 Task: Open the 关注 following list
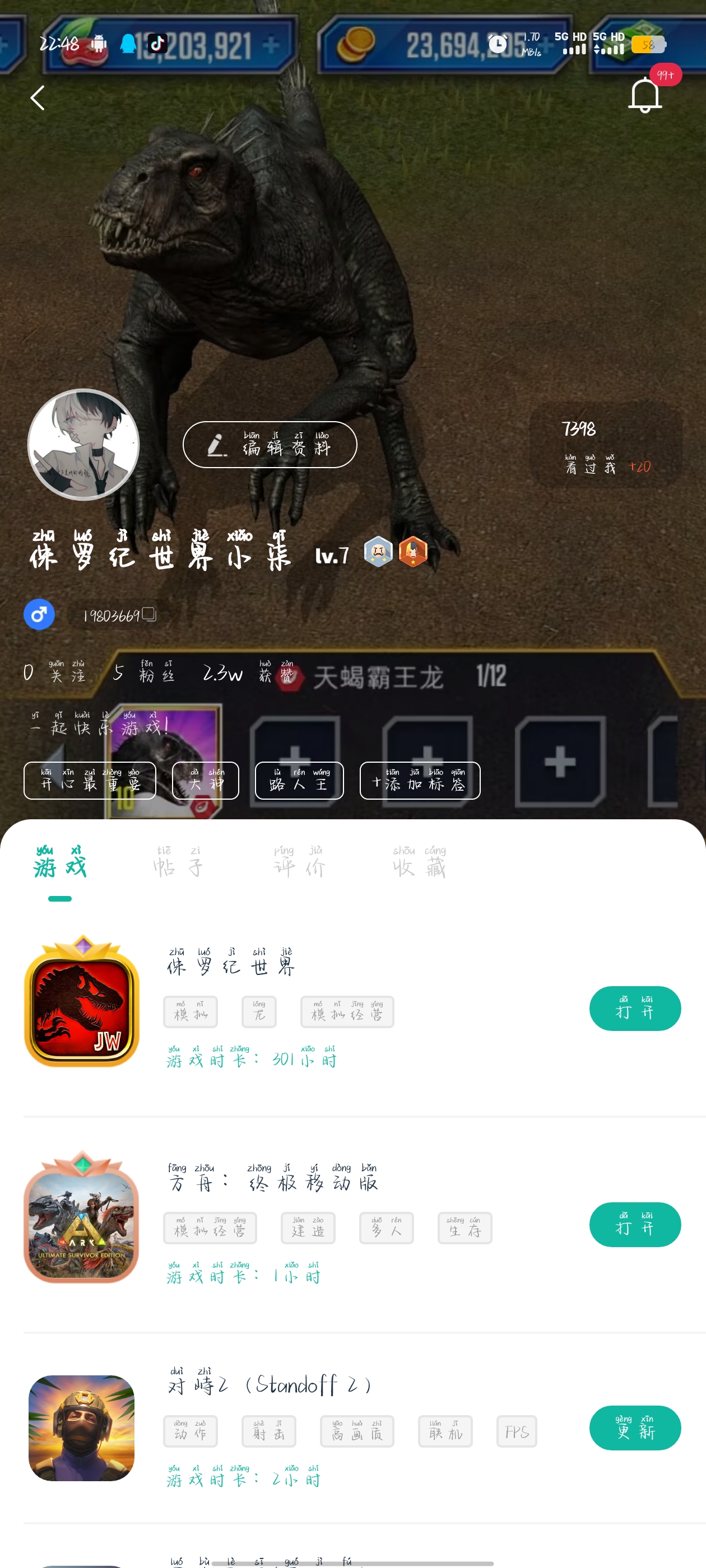click(55, 673)
